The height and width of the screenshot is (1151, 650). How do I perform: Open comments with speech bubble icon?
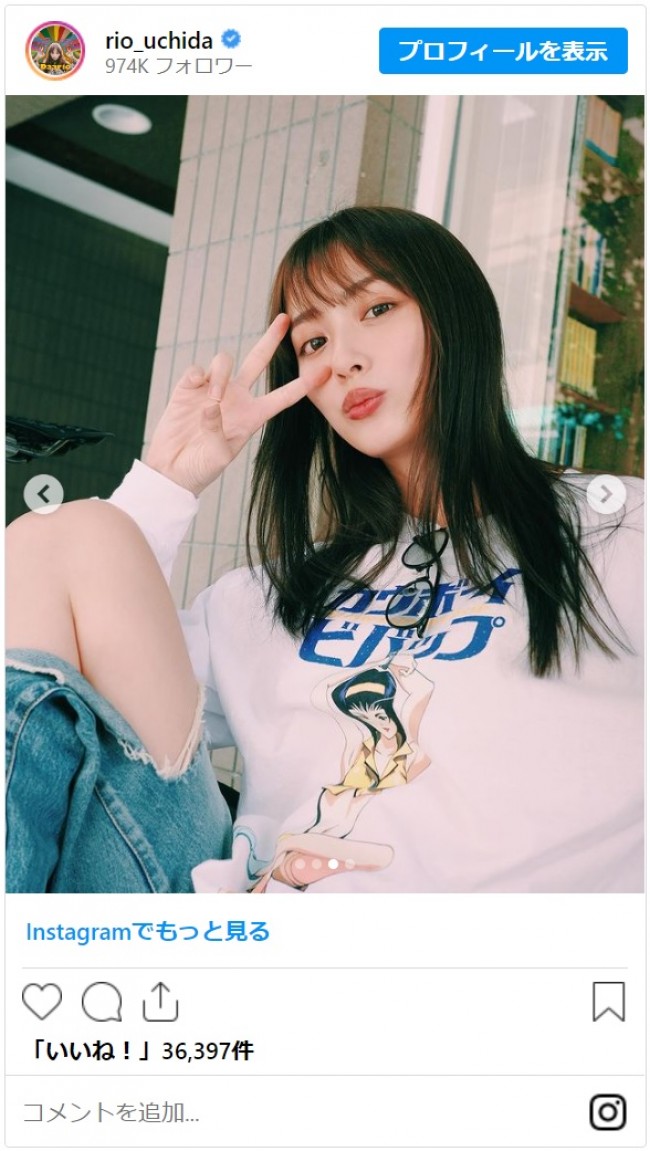[101, 1001]
